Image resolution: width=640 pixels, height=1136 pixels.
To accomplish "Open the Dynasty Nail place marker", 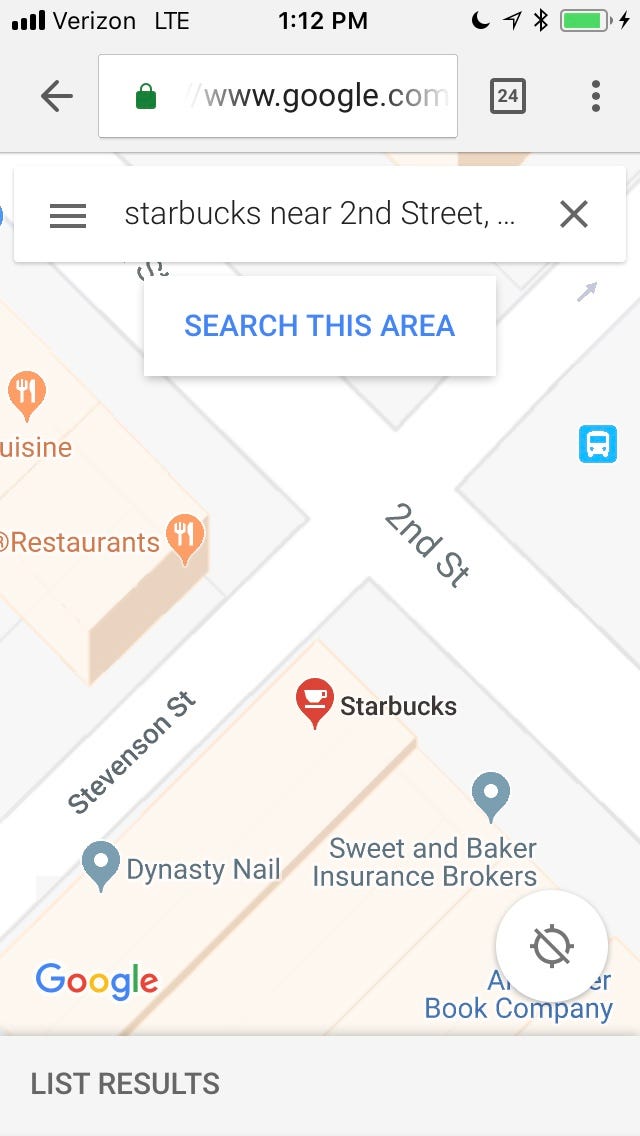I will (x=100, y=863).
